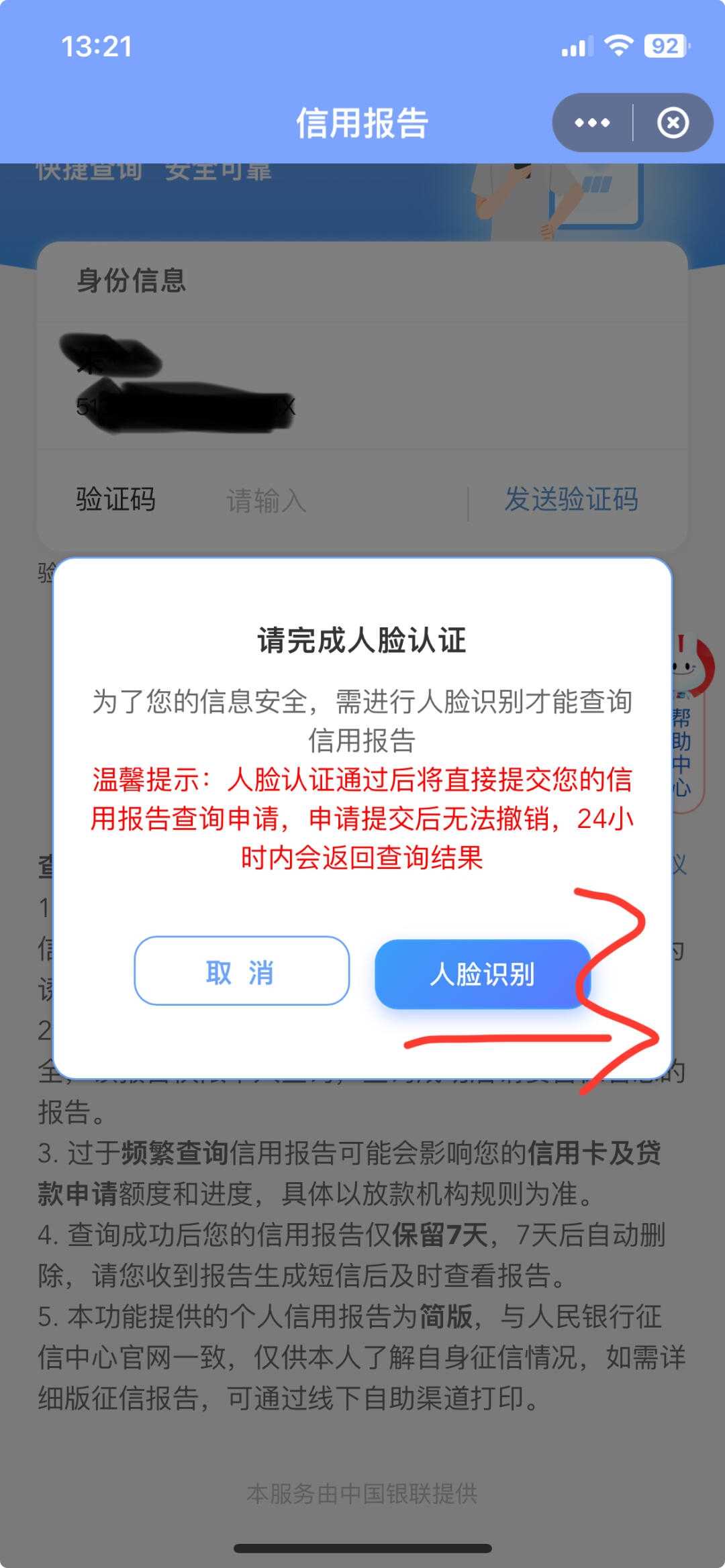Screen dimensions: 725x1568
Task: Tap the 人脸识别 button
Action: pos(482,974)
